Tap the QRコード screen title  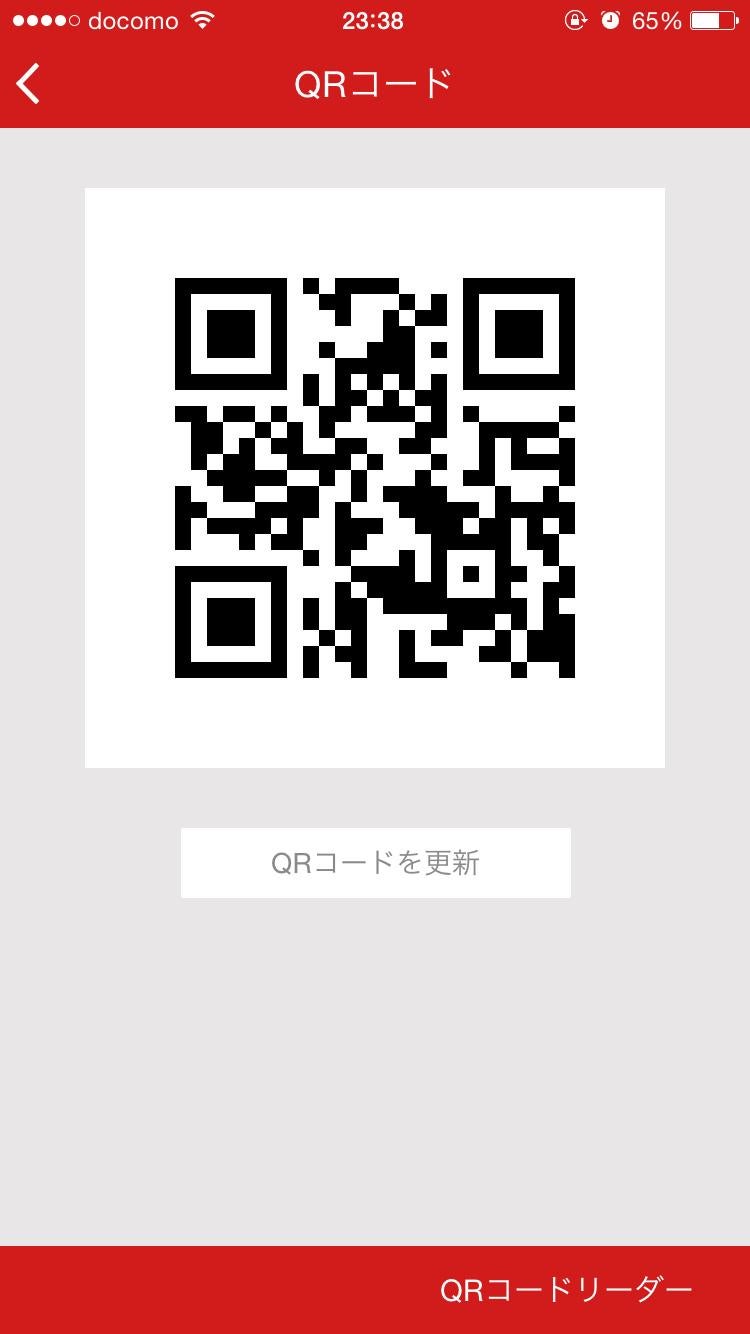(x=375, y=84)
